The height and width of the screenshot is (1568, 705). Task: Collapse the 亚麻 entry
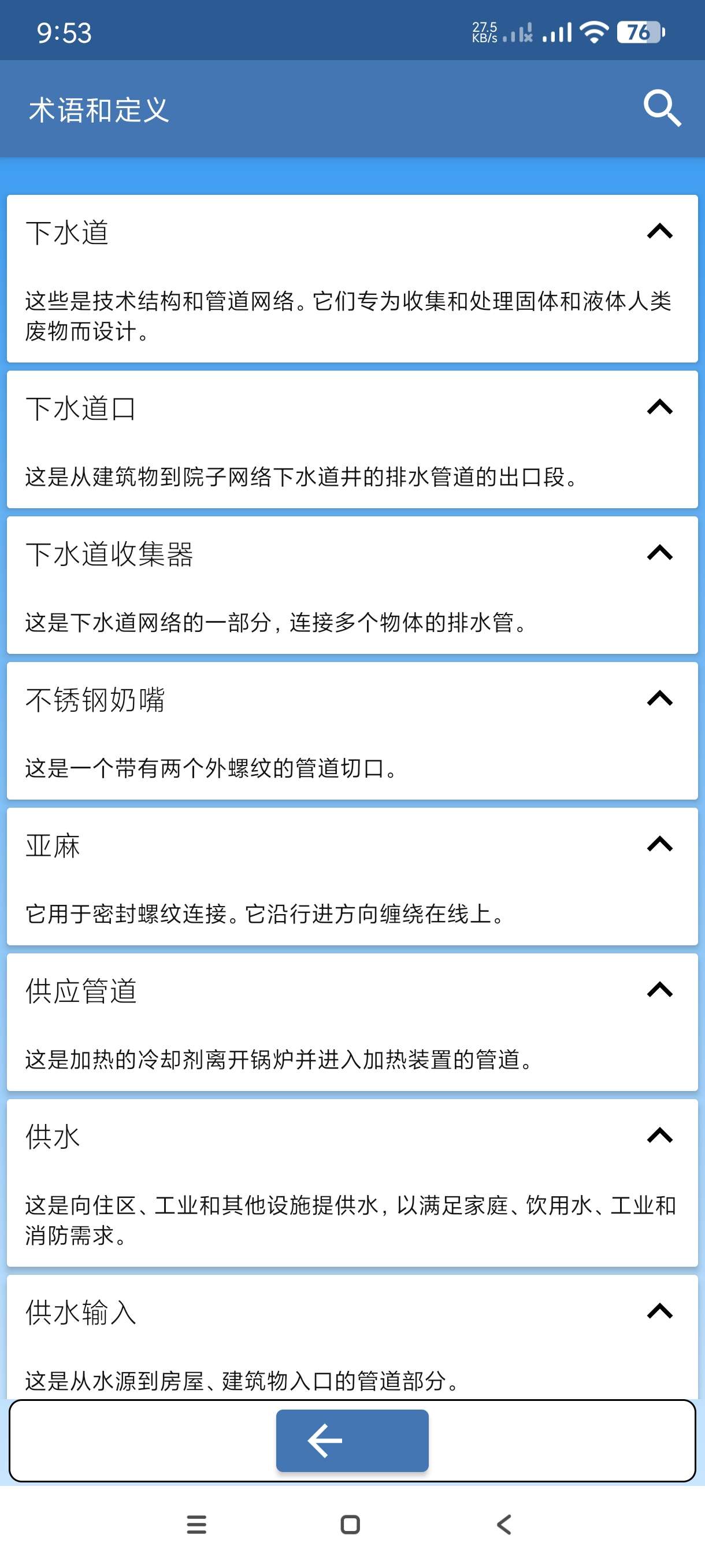coord(659,844)
